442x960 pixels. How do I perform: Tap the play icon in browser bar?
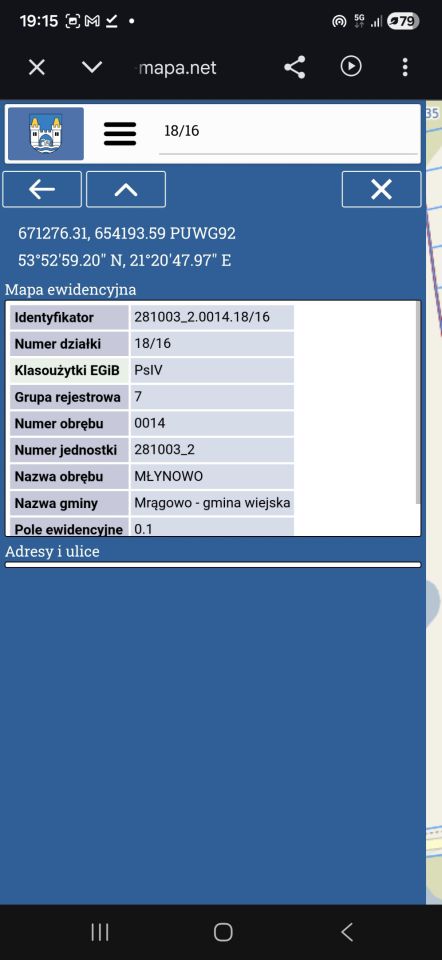click(351, 67)
